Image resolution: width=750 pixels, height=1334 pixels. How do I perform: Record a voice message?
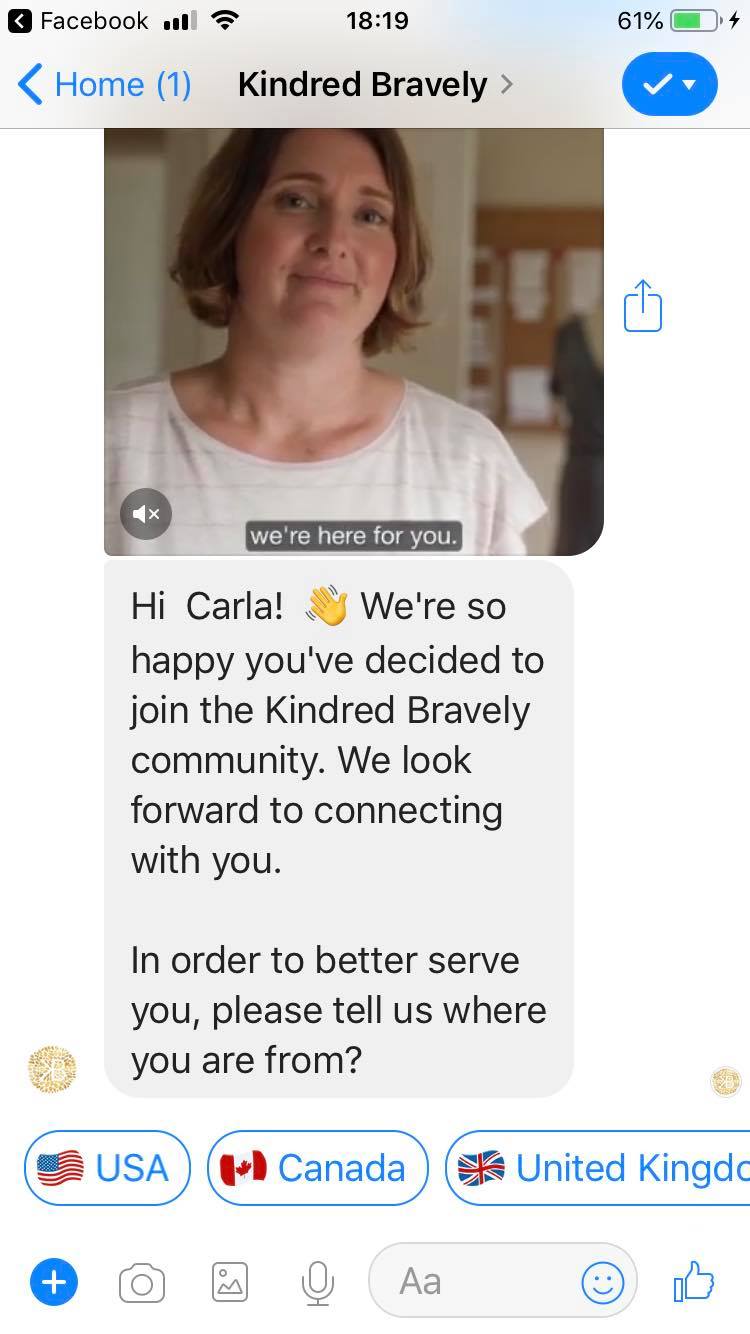317,1282
